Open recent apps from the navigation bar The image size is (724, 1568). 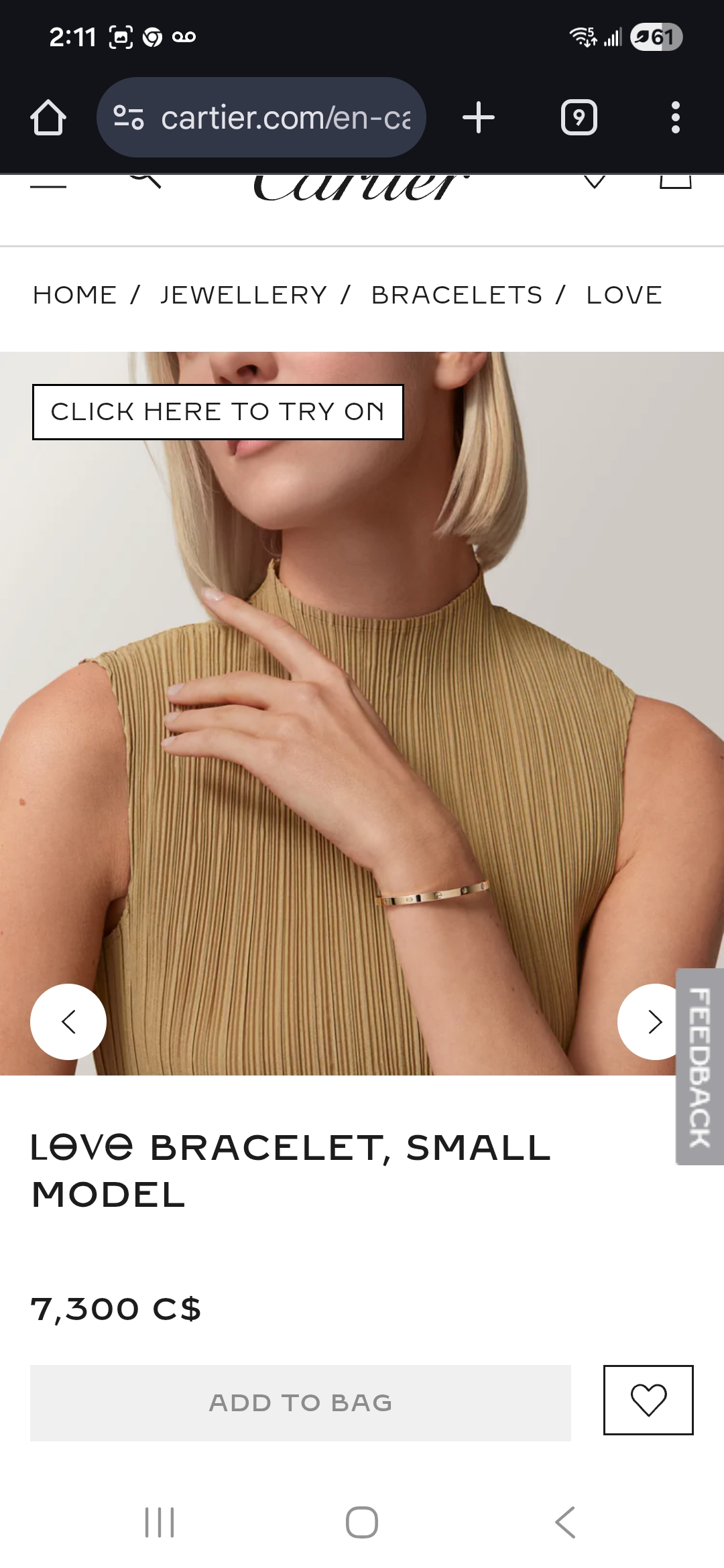(x=160, y=1522)
